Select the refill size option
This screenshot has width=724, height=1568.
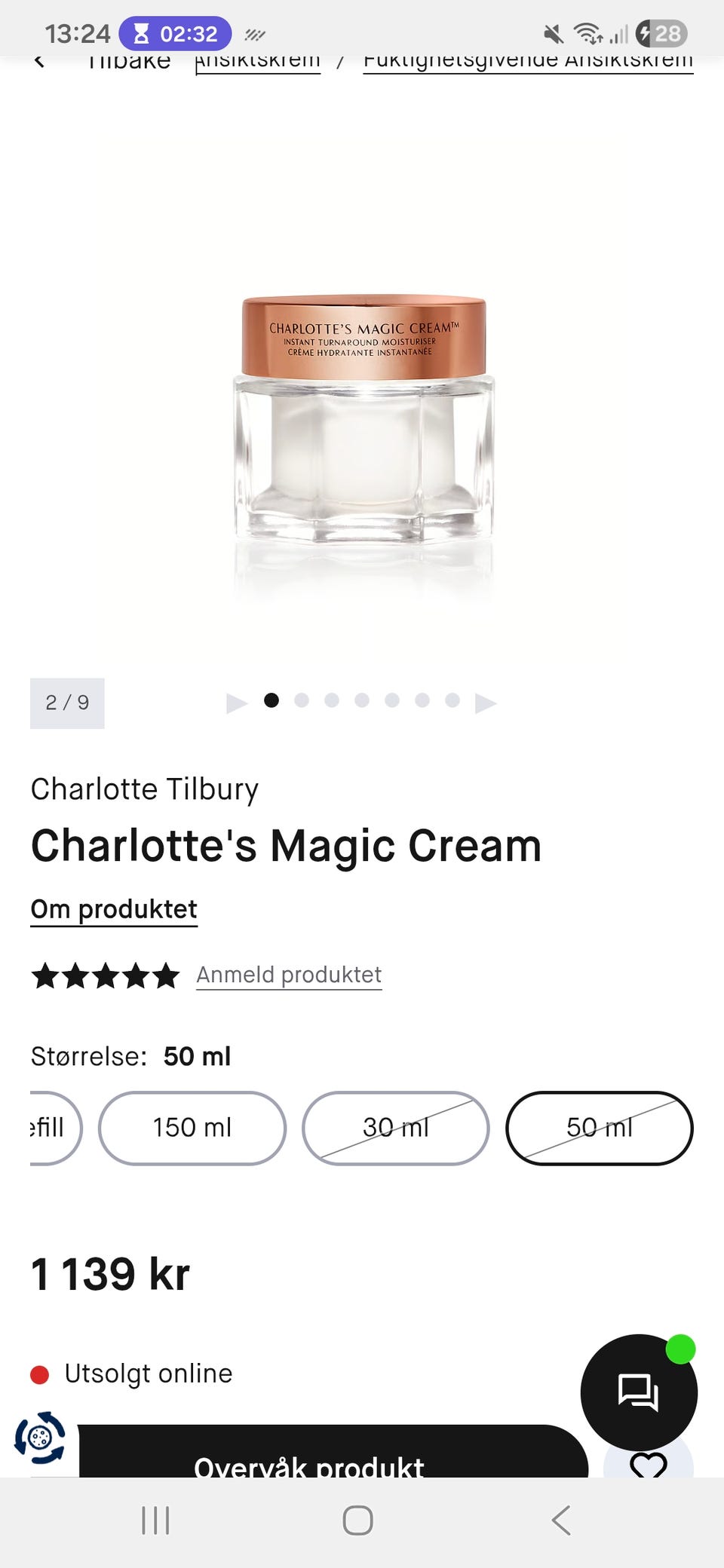coord(51,1128)
